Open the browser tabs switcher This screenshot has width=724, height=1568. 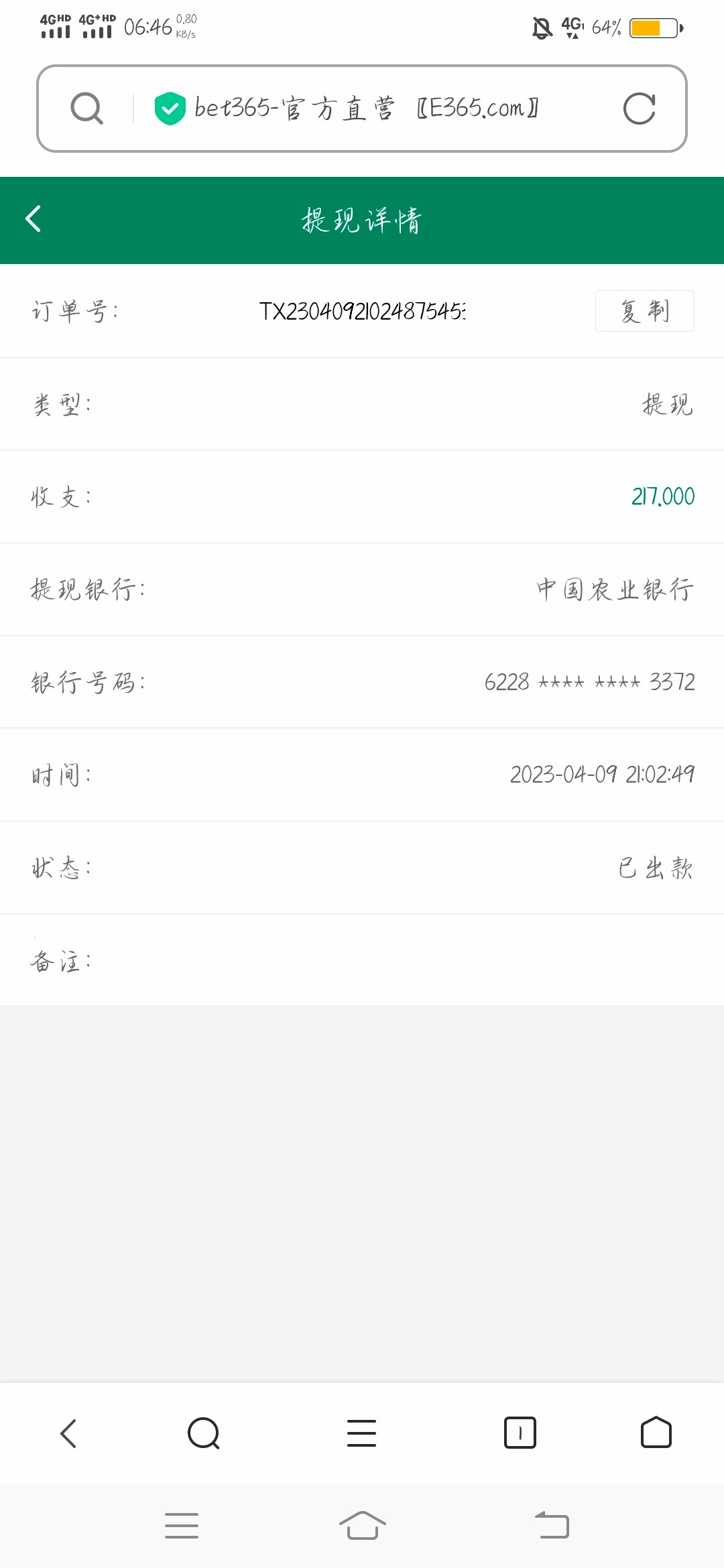(x=520, y=1433)
